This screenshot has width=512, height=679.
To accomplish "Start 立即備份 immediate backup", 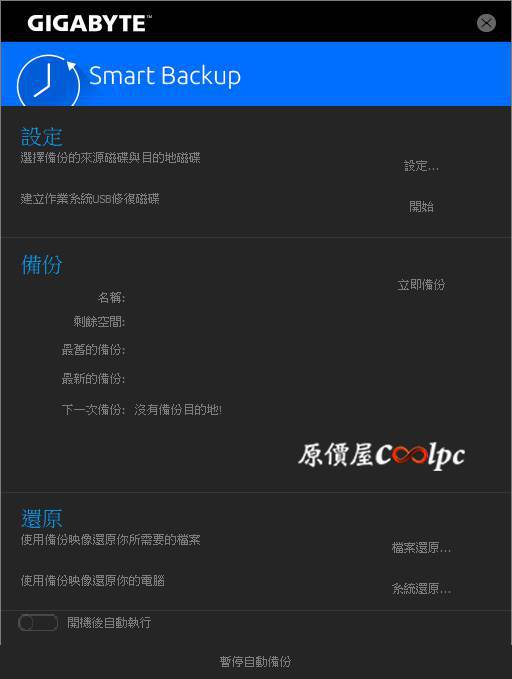I will (x=421, y=285).
